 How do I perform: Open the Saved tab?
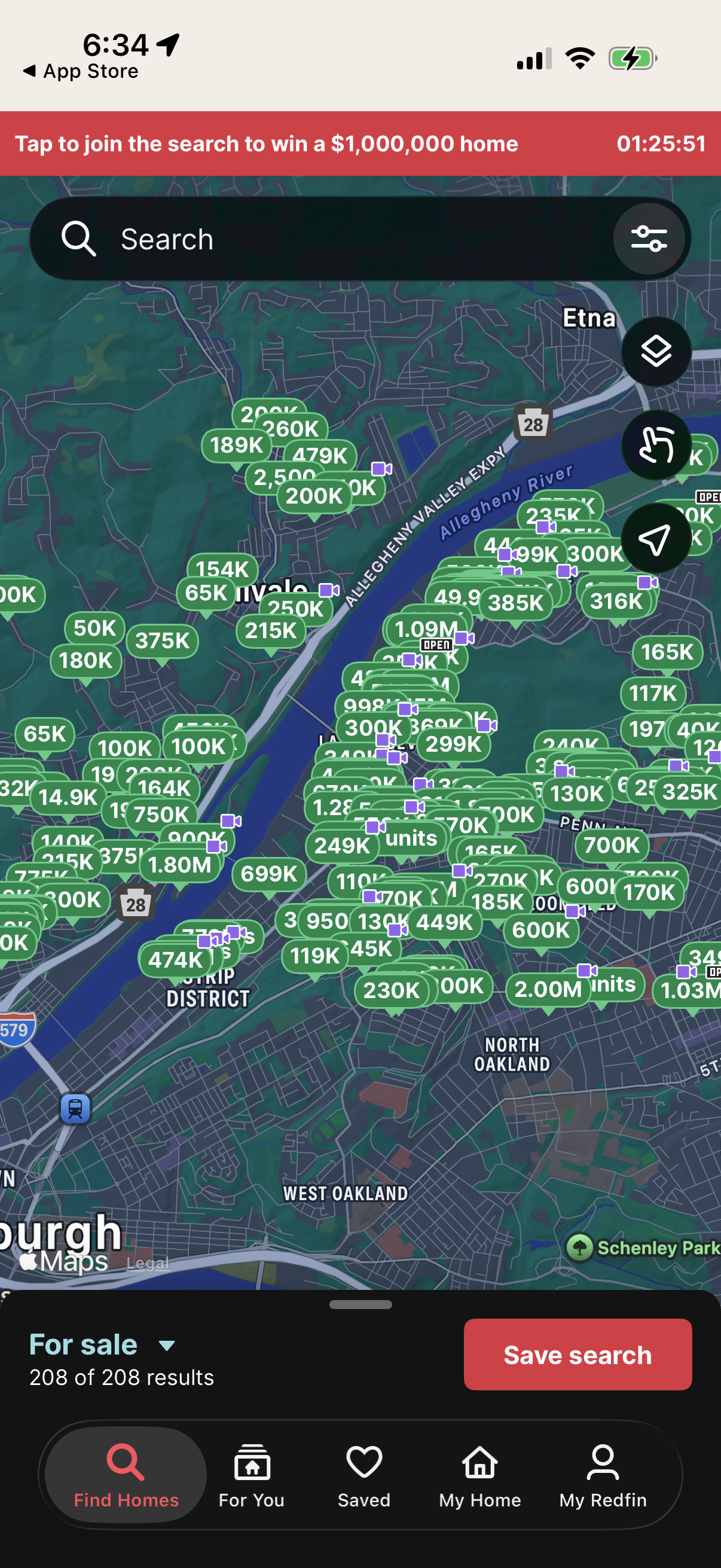364,1476
